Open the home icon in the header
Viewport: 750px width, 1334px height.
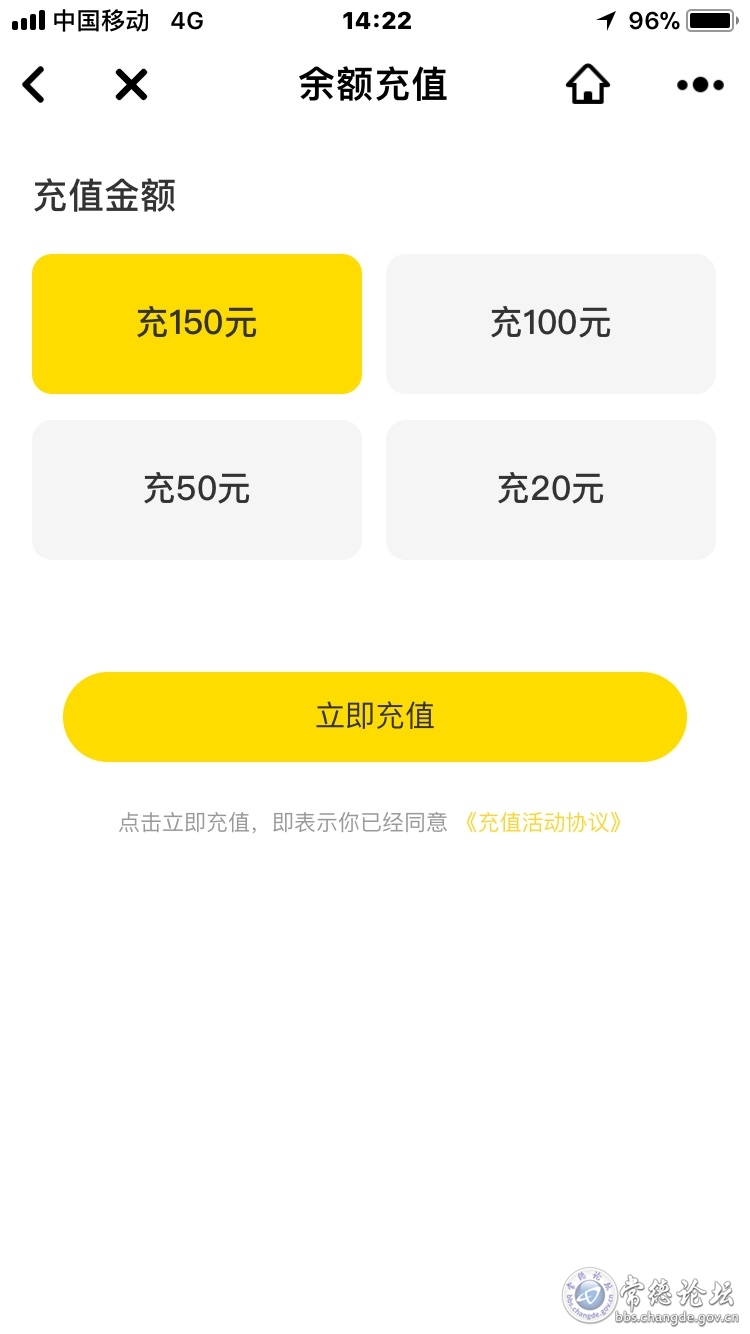pos(588,85)
